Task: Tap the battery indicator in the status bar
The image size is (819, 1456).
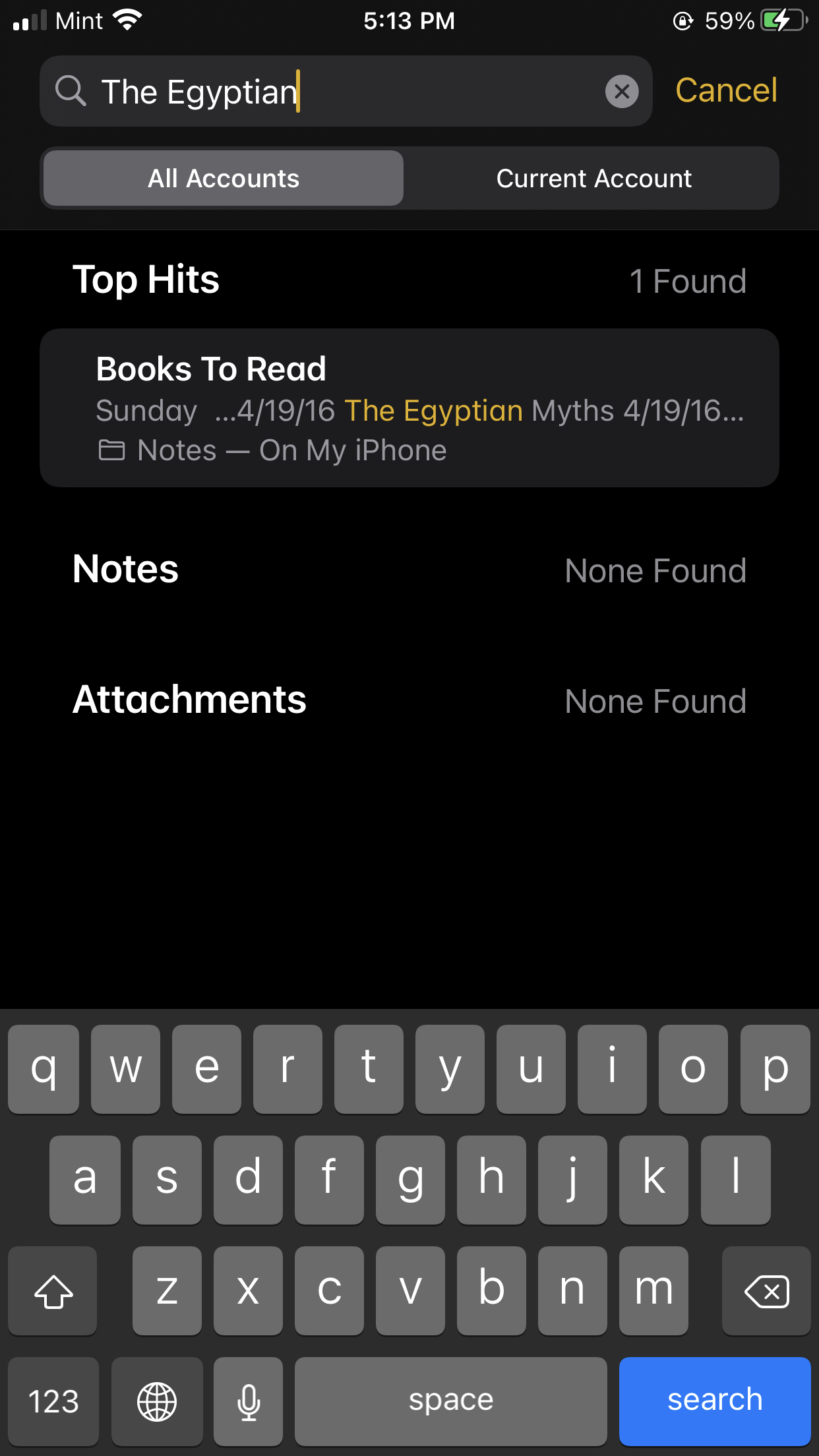Action: (x=781, y=20)
